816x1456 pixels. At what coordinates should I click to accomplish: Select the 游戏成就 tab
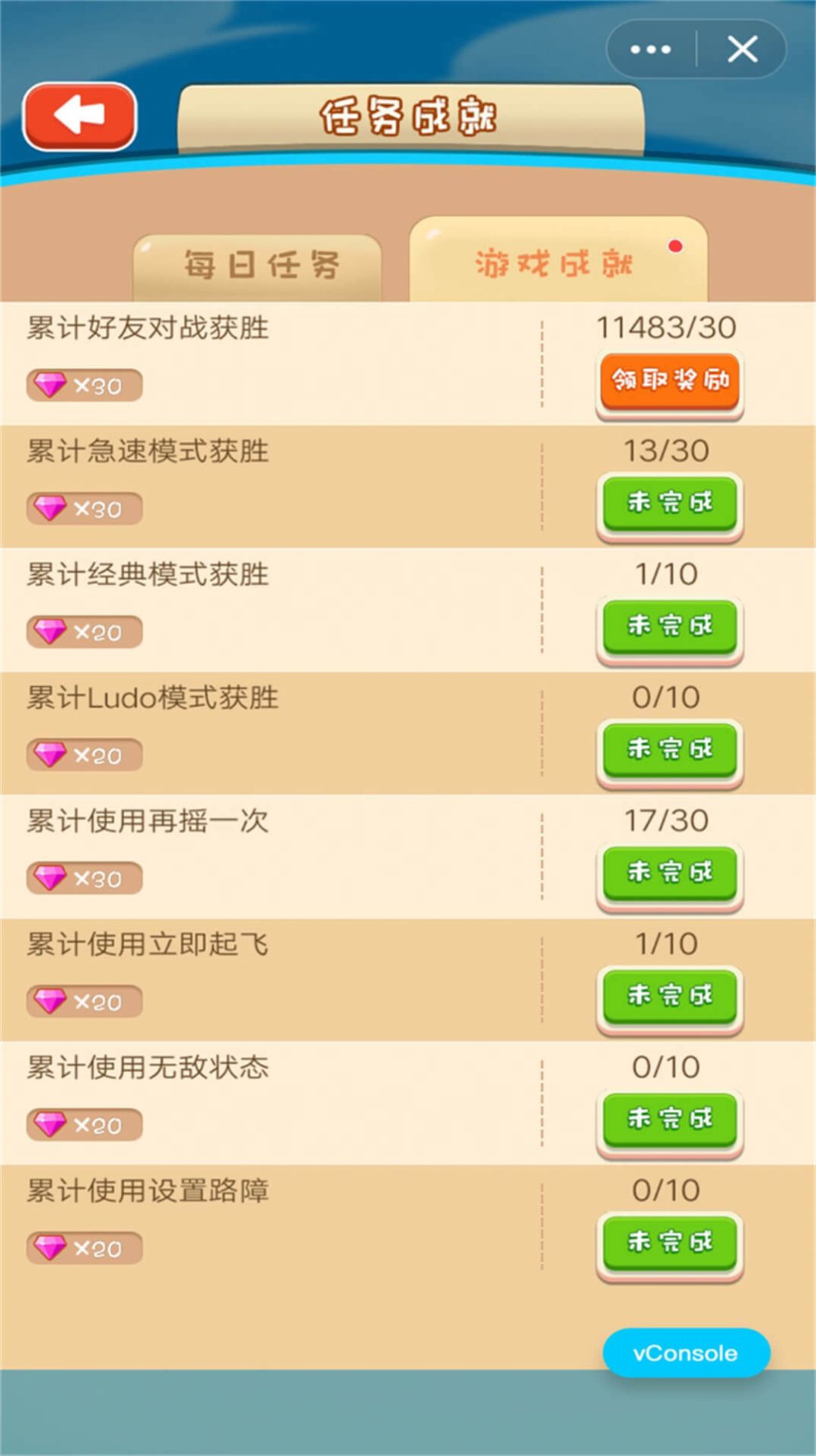pyautogui.click(x=556, y=263)
